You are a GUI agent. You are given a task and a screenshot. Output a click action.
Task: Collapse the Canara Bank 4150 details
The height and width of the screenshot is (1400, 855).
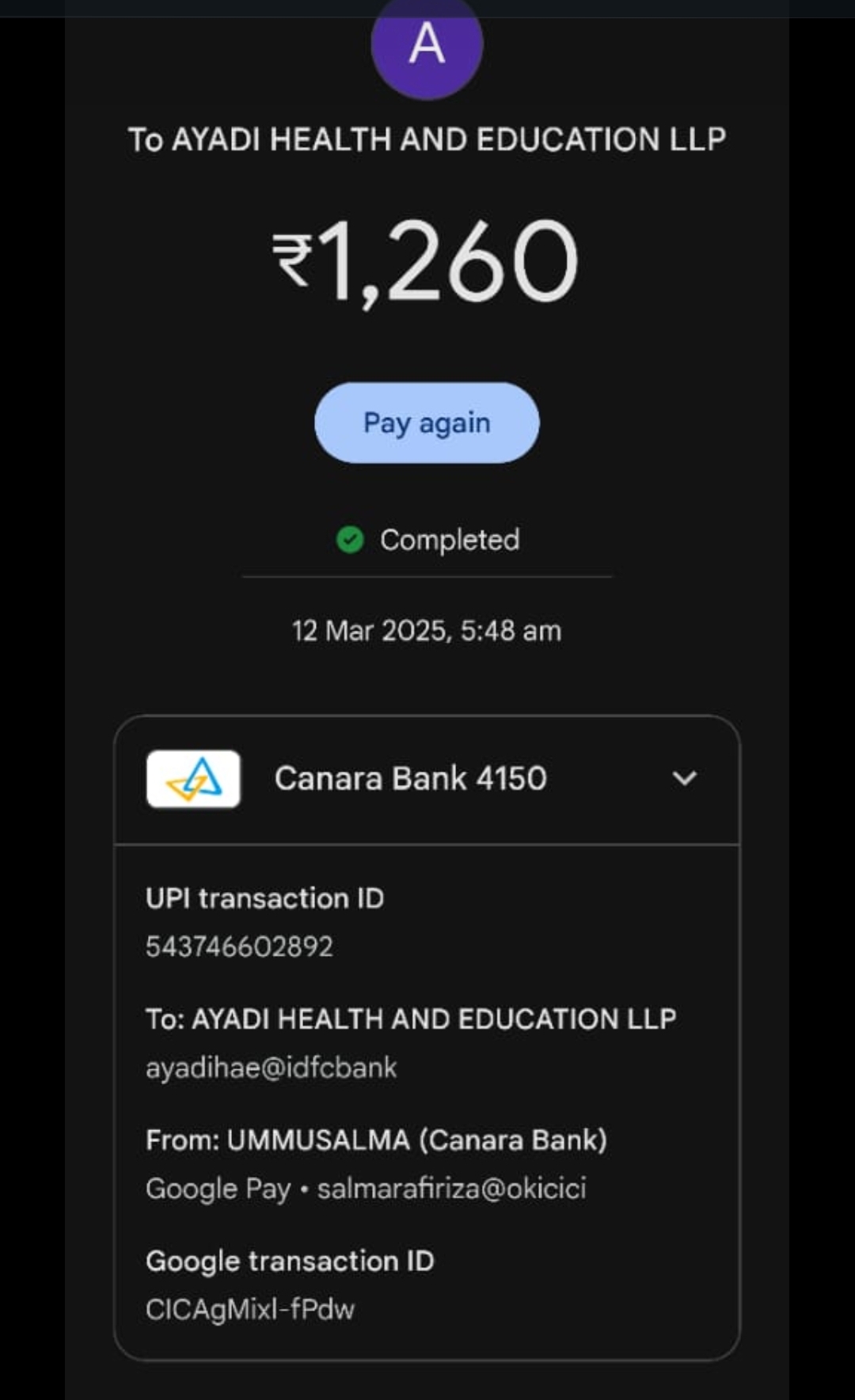point(684,778)
